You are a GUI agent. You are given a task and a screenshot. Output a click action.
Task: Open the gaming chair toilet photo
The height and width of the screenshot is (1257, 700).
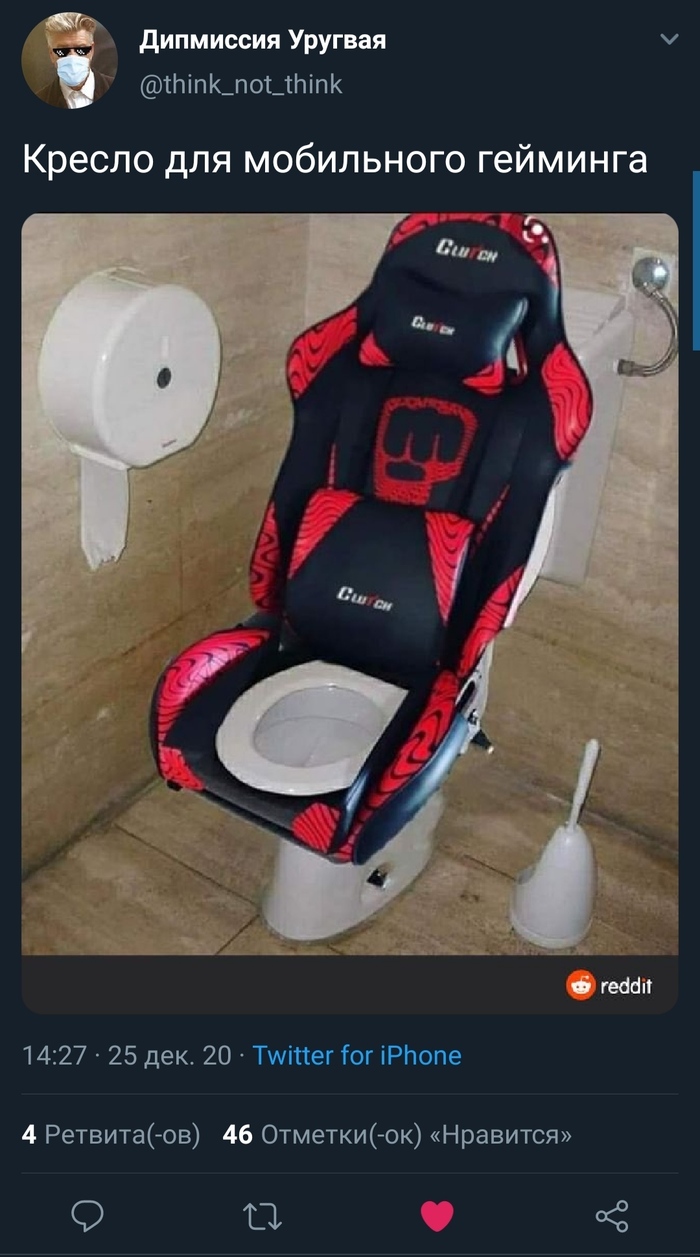[x=350, y=584]
